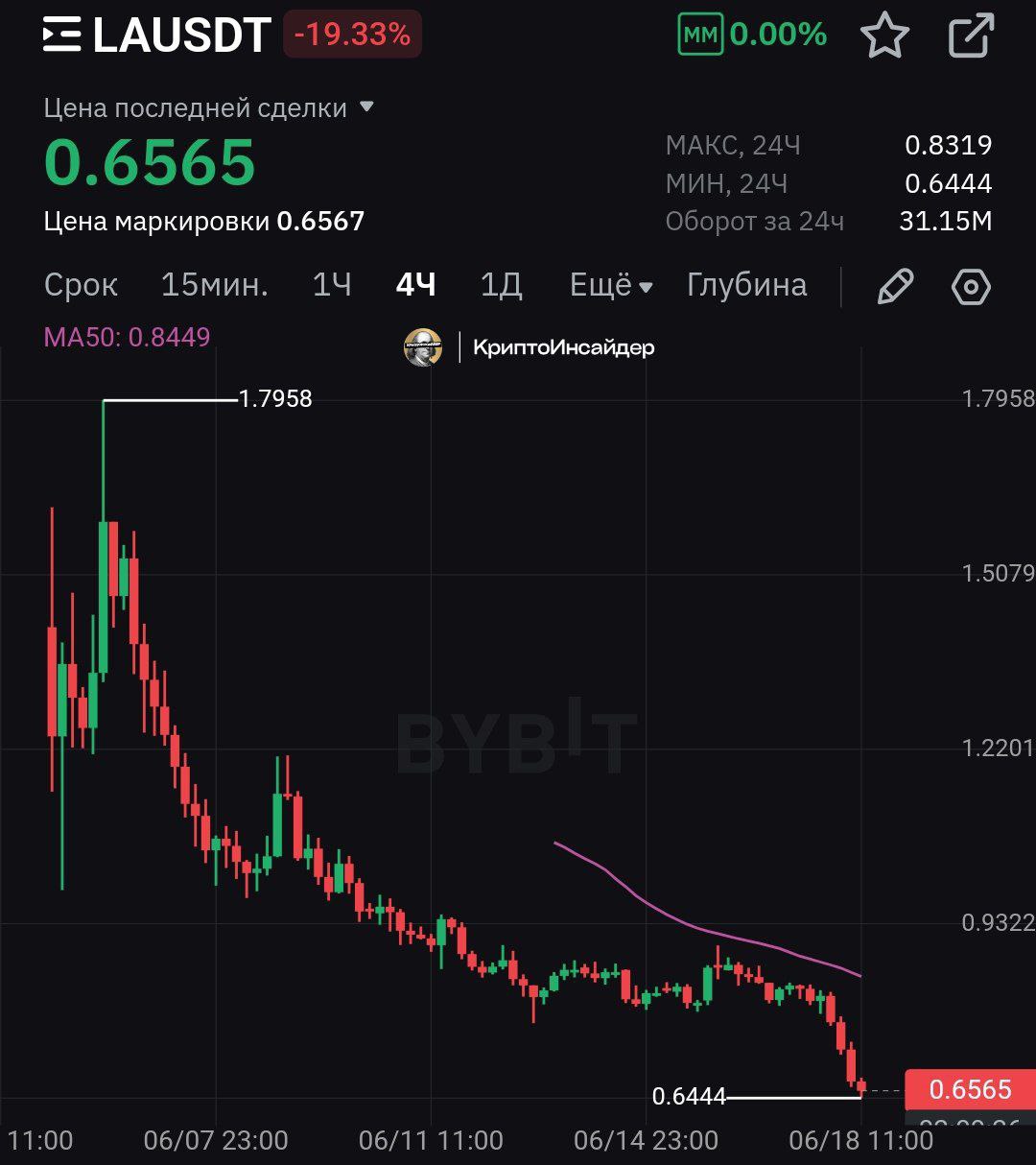Select the 1Ч timeframe
Image resolution: width=1036 pixels, height=1165 pixels.
pyautogui.click(x=332, y=285)
